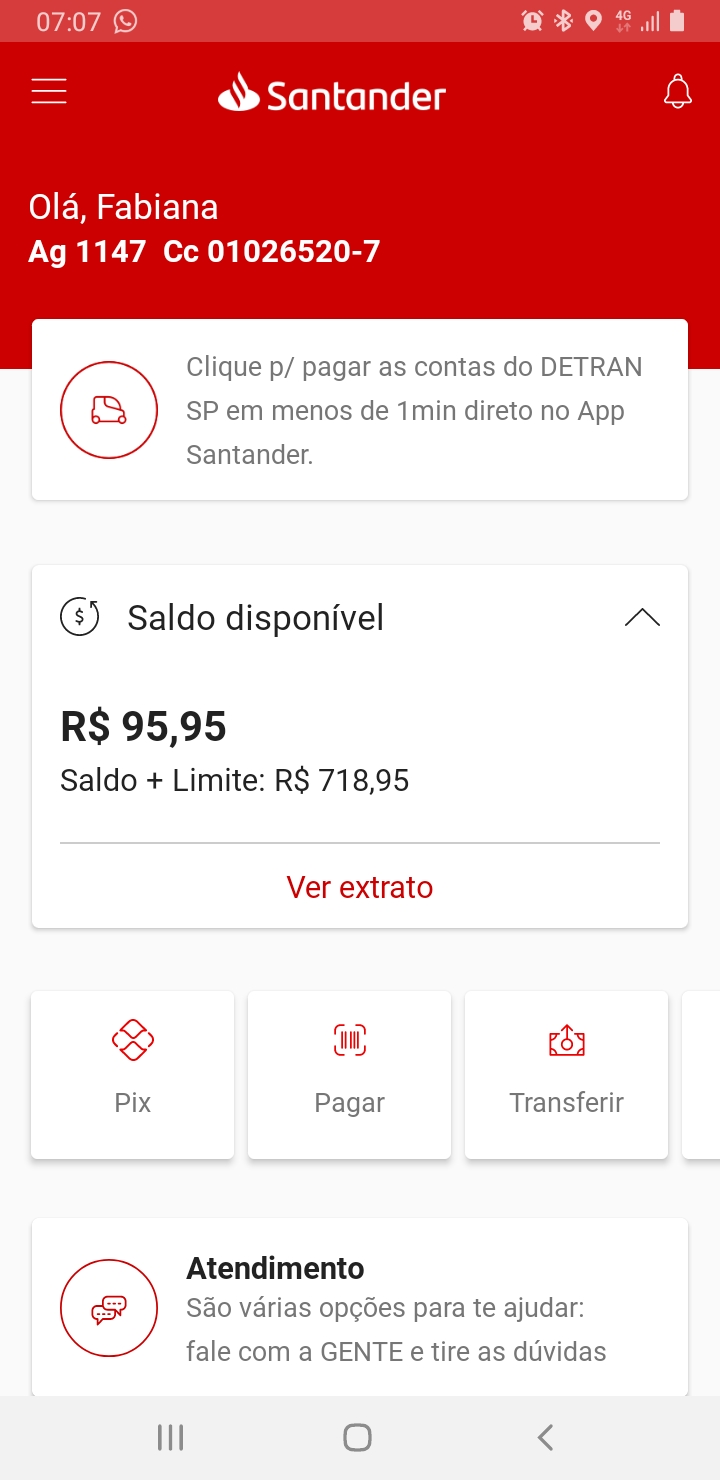Tap Ver extrato link

click(x=360, y=887)
